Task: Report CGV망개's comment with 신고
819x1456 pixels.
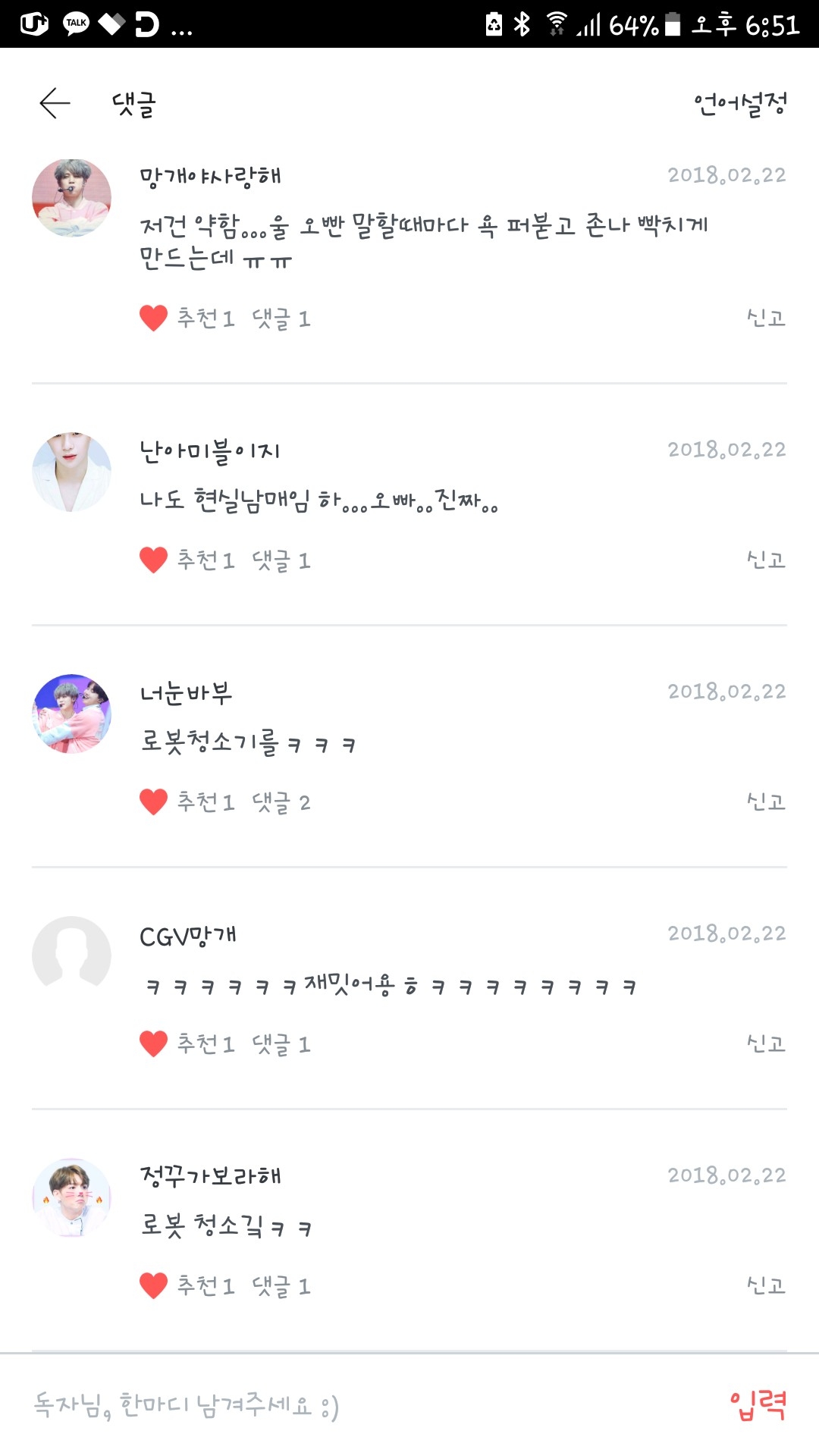Action: [765, 1043]
